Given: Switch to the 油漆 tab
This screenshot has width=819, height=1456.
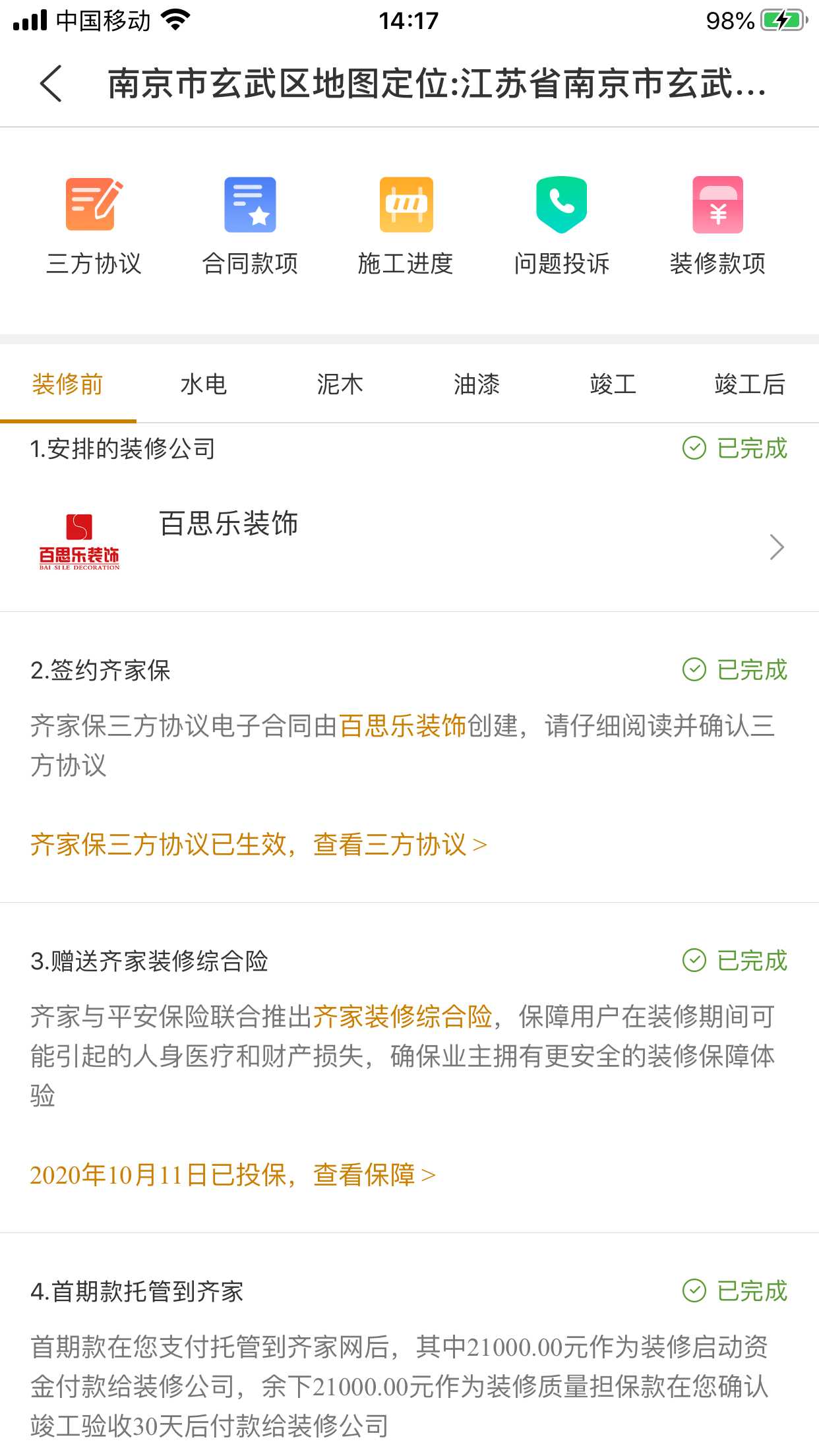Looking at the screenshot, I should [x=477, y=384].
